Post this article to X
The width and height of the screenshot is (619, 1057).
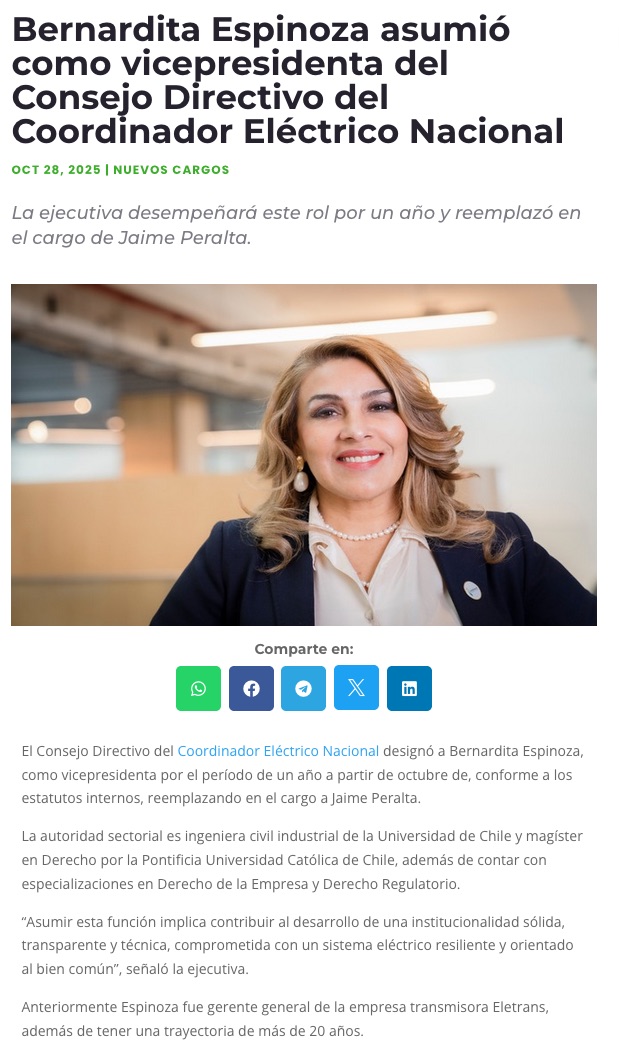tap(356, 687)
